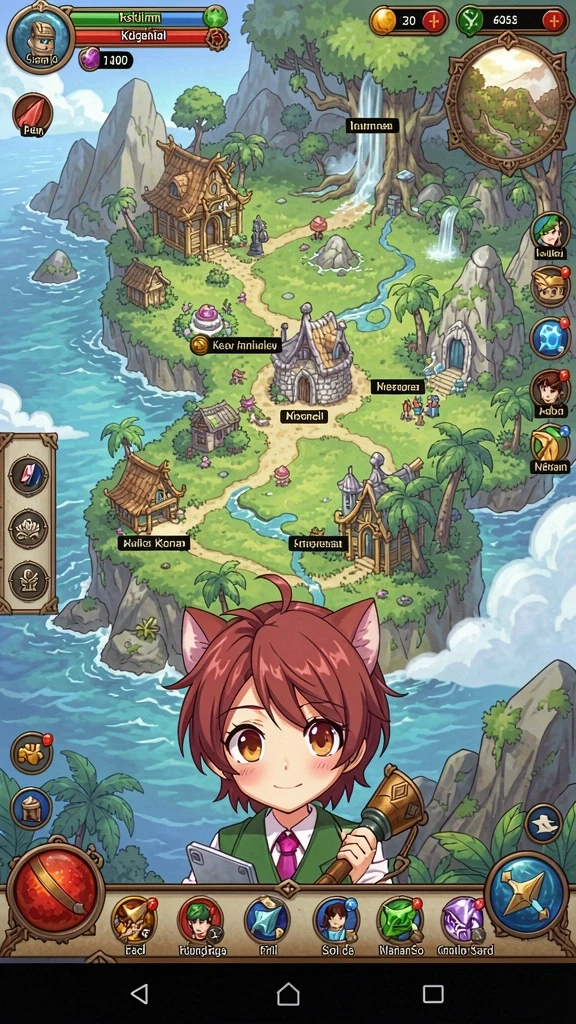
Task: Tap the plus button beside gold coins
Action: click(x=433, y=21)
